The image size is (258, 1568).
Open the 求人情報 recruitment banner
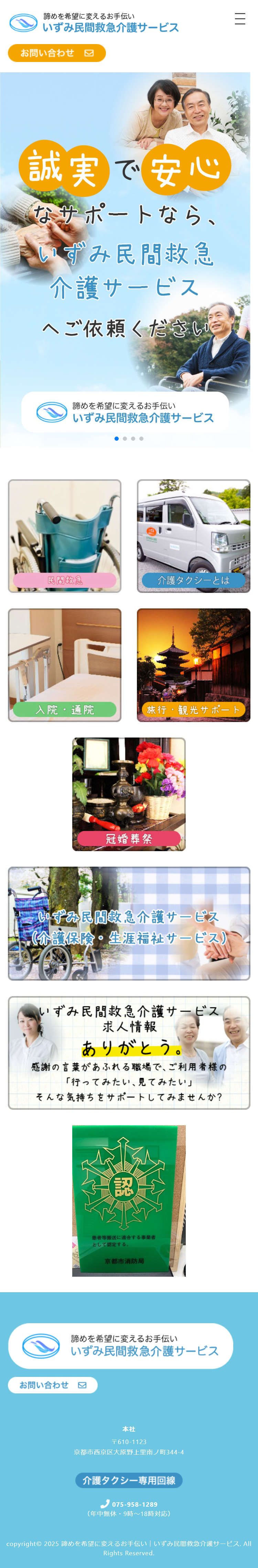(129, 1053)
